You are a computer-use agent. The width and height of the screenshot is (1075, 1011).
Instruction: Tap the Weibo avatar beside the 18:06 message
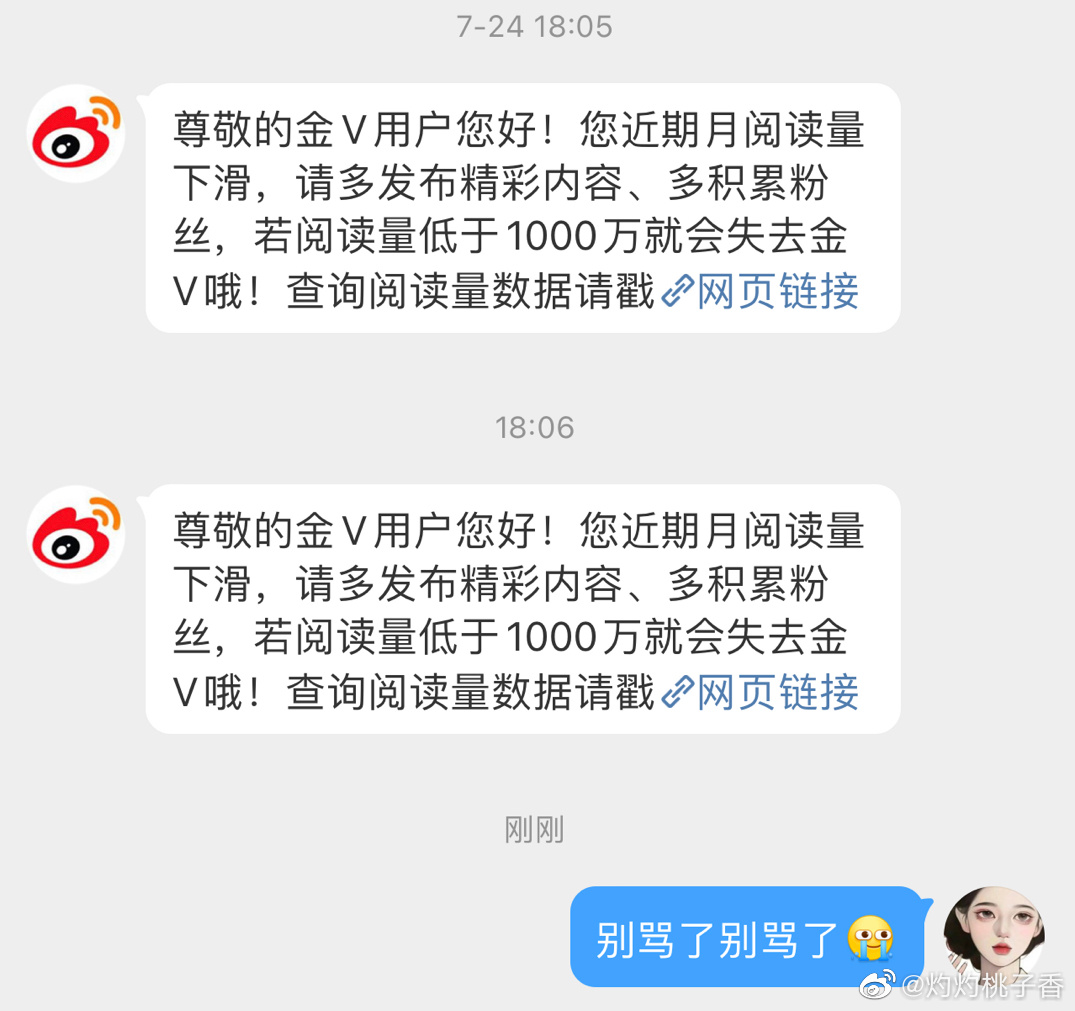(x=76, y=534)
